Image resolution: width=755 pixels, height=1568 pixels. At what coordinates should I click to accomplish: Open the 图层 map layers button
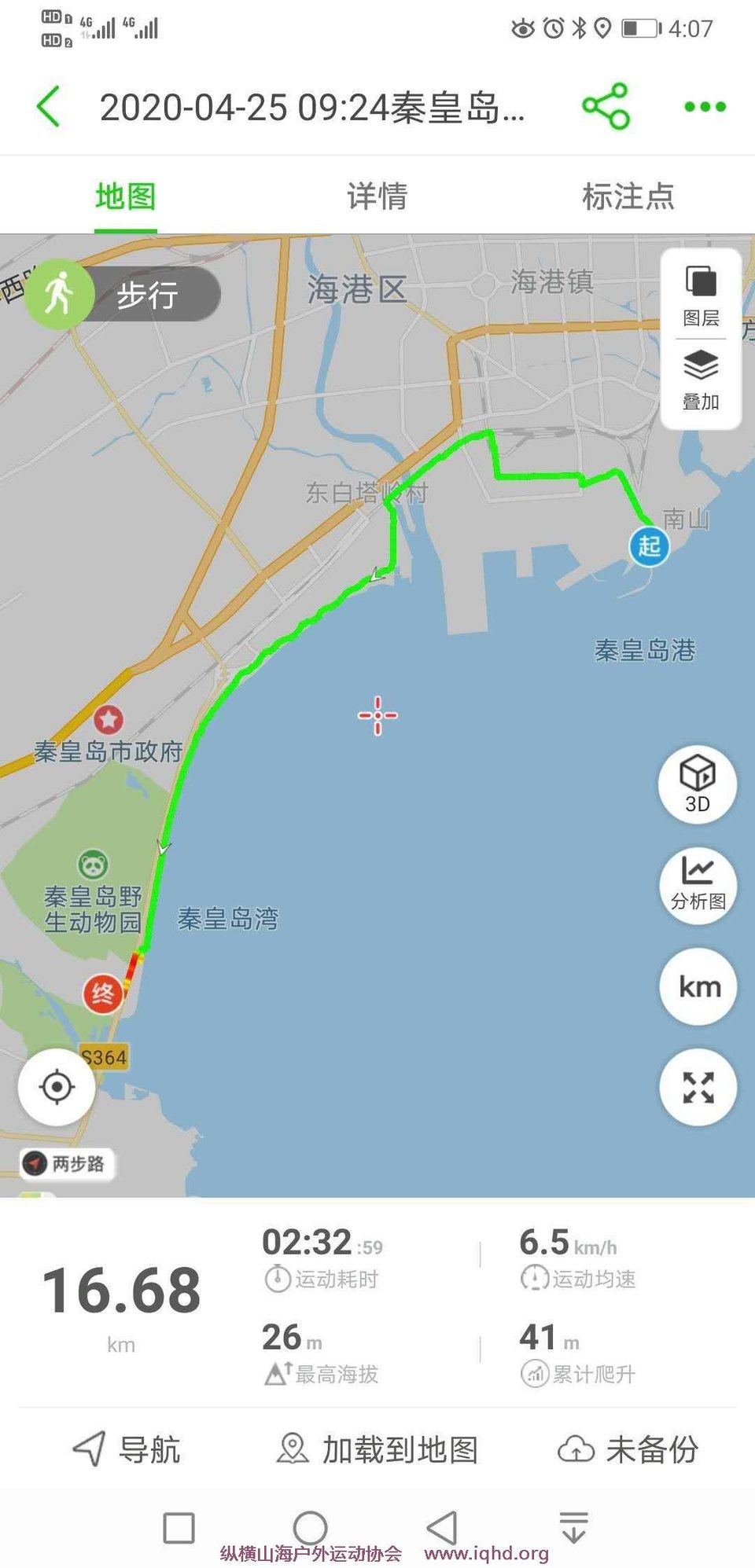[701, 296]
